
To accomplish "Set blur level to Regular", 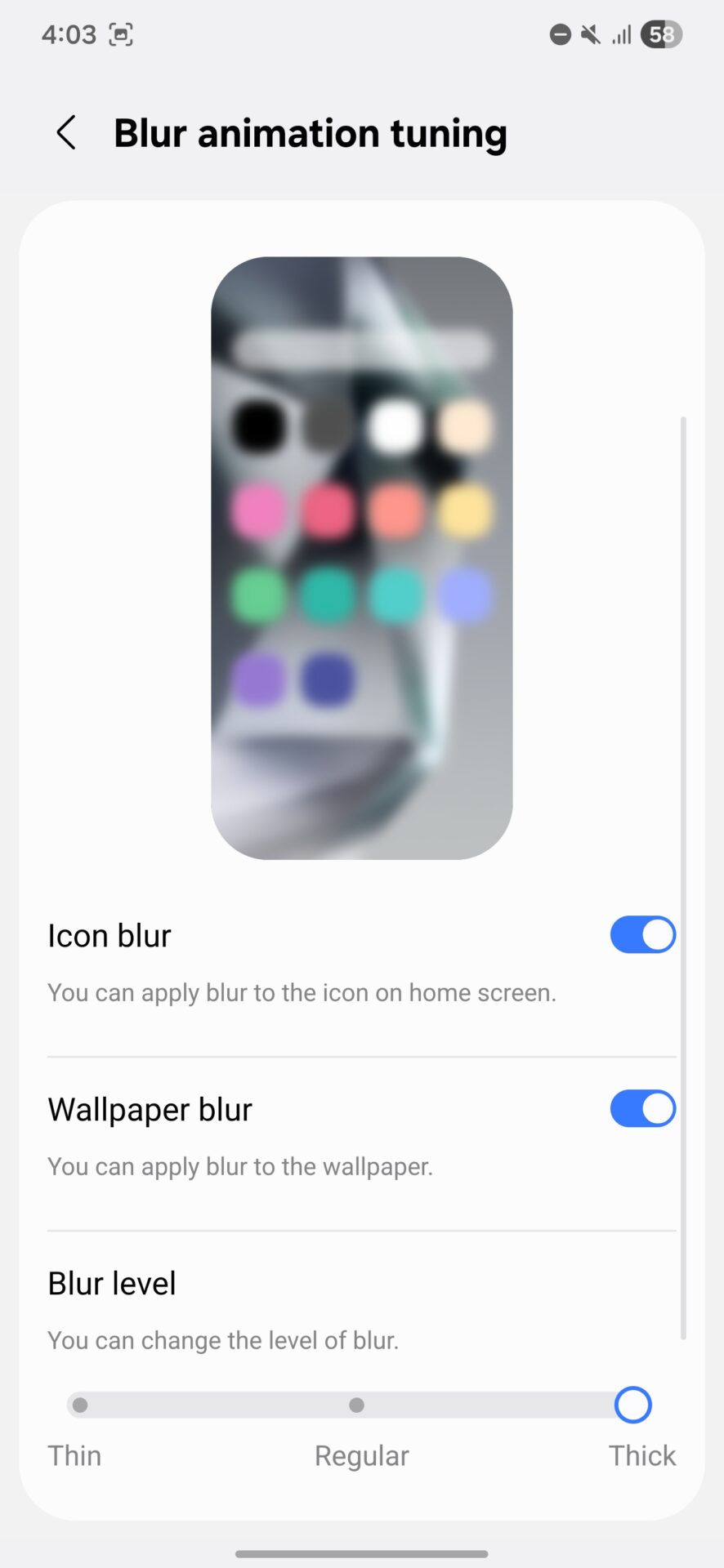I will click(x=356, y=1405).
